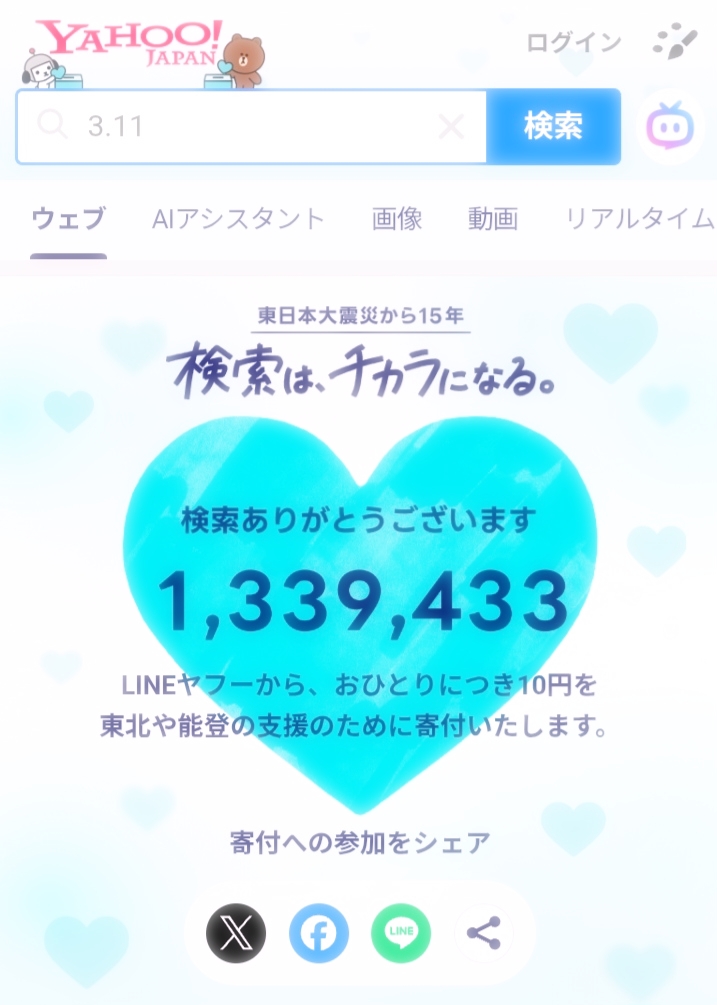Screen dimensions: 717x1005
Task: Open the AI assistant robot icon
Action: (x=670, y=127)
